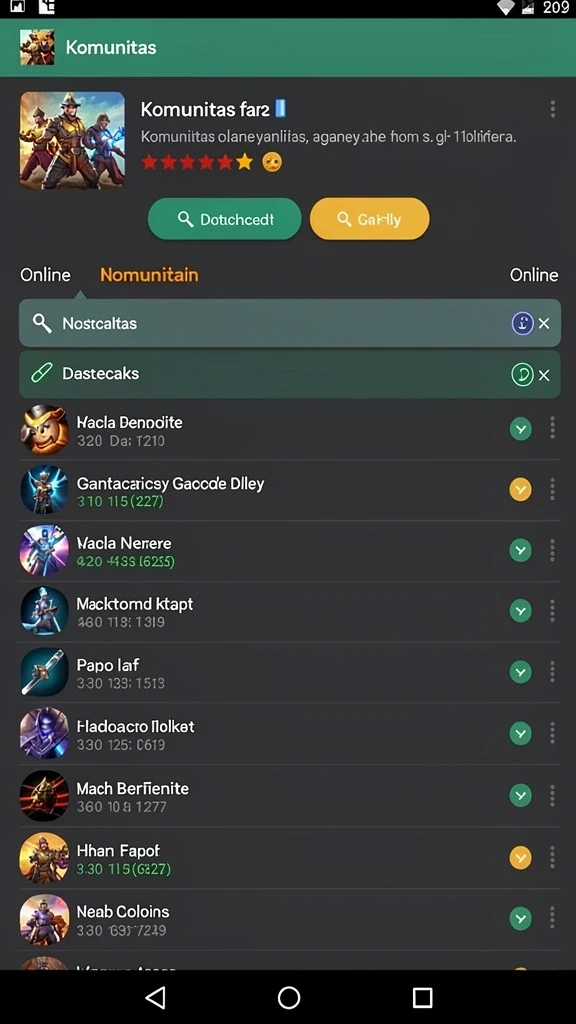Expand the green chevron on Papo laf
The width and height of the screenshot is (576, 1024).
click(x=520, y=672)
